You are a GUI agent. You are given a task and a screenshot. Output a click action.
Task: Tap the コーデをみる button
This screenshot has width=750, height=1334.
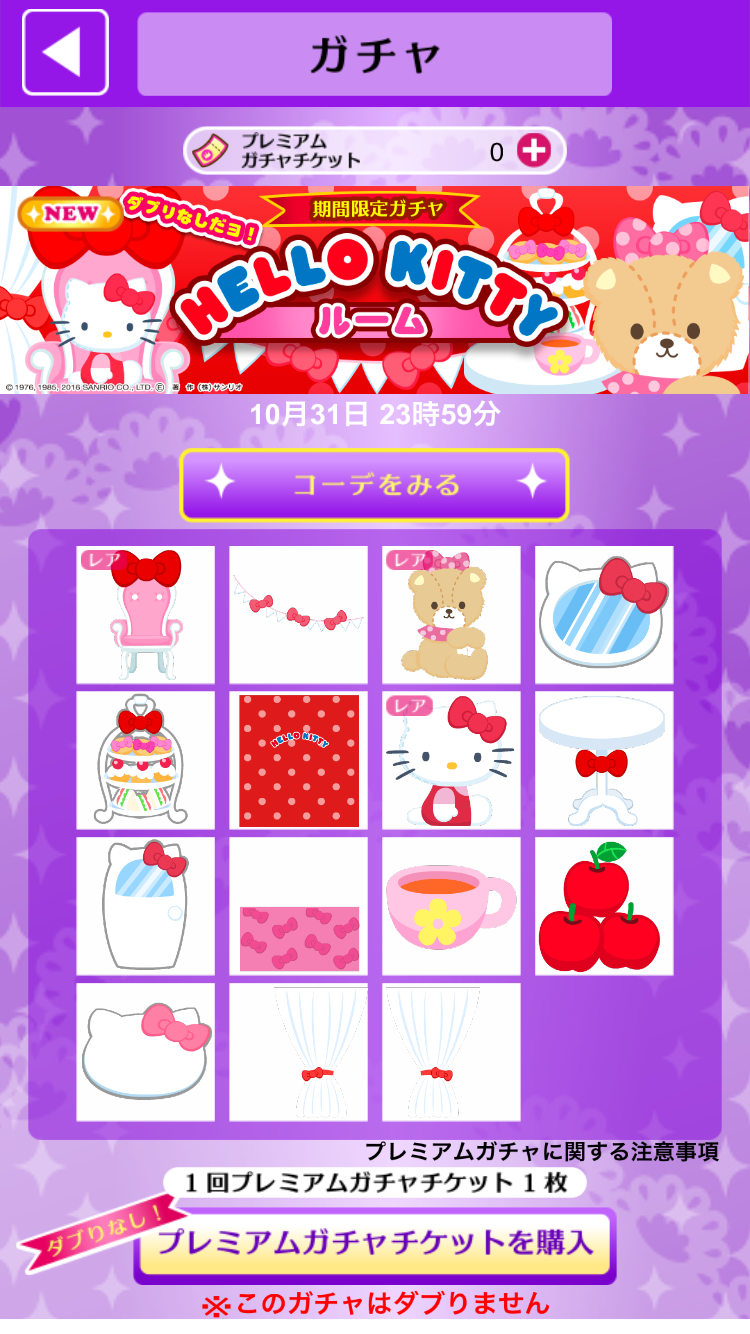tap(375, 485)
